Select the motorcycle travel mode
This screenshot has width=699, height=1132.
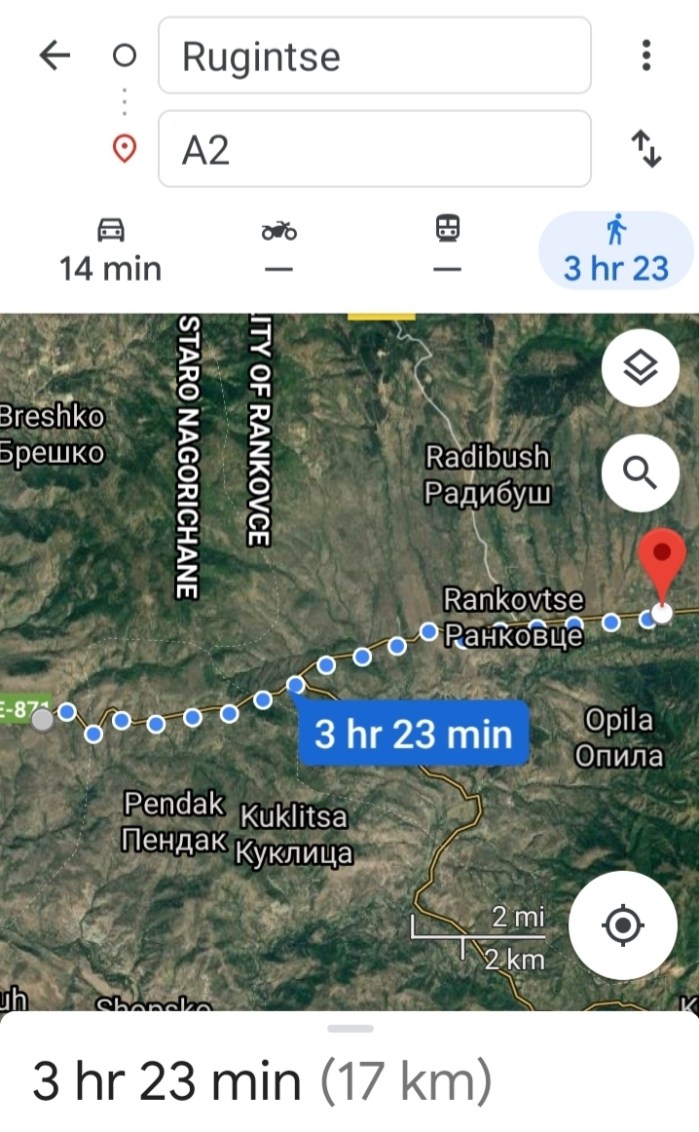pos(279,250)
